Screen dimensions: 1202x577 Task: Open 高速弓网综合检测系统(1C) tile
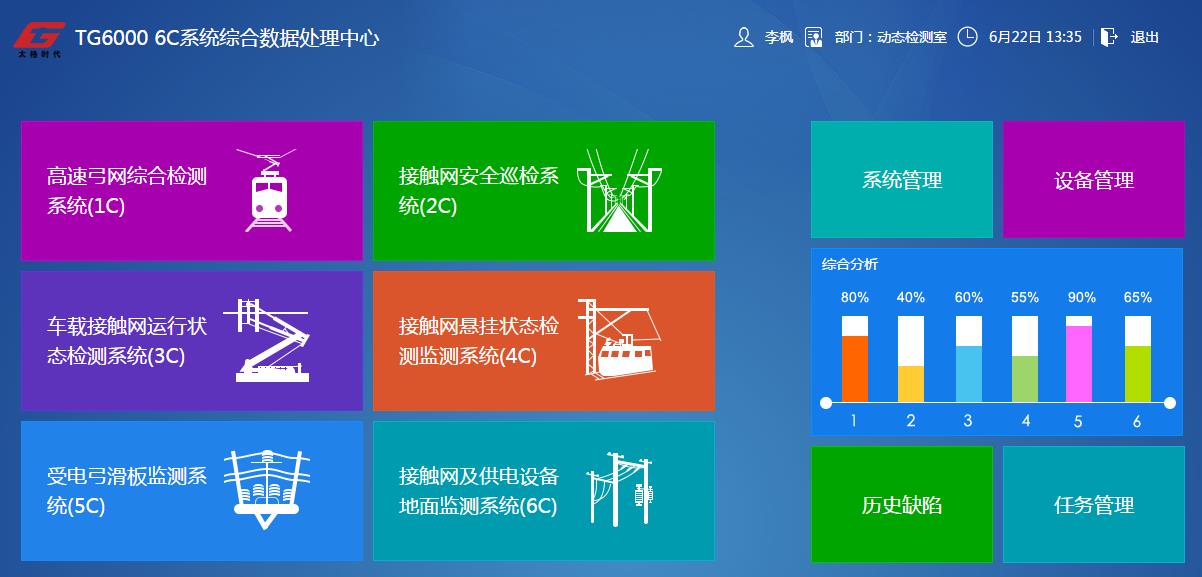(x=191, y=191)
